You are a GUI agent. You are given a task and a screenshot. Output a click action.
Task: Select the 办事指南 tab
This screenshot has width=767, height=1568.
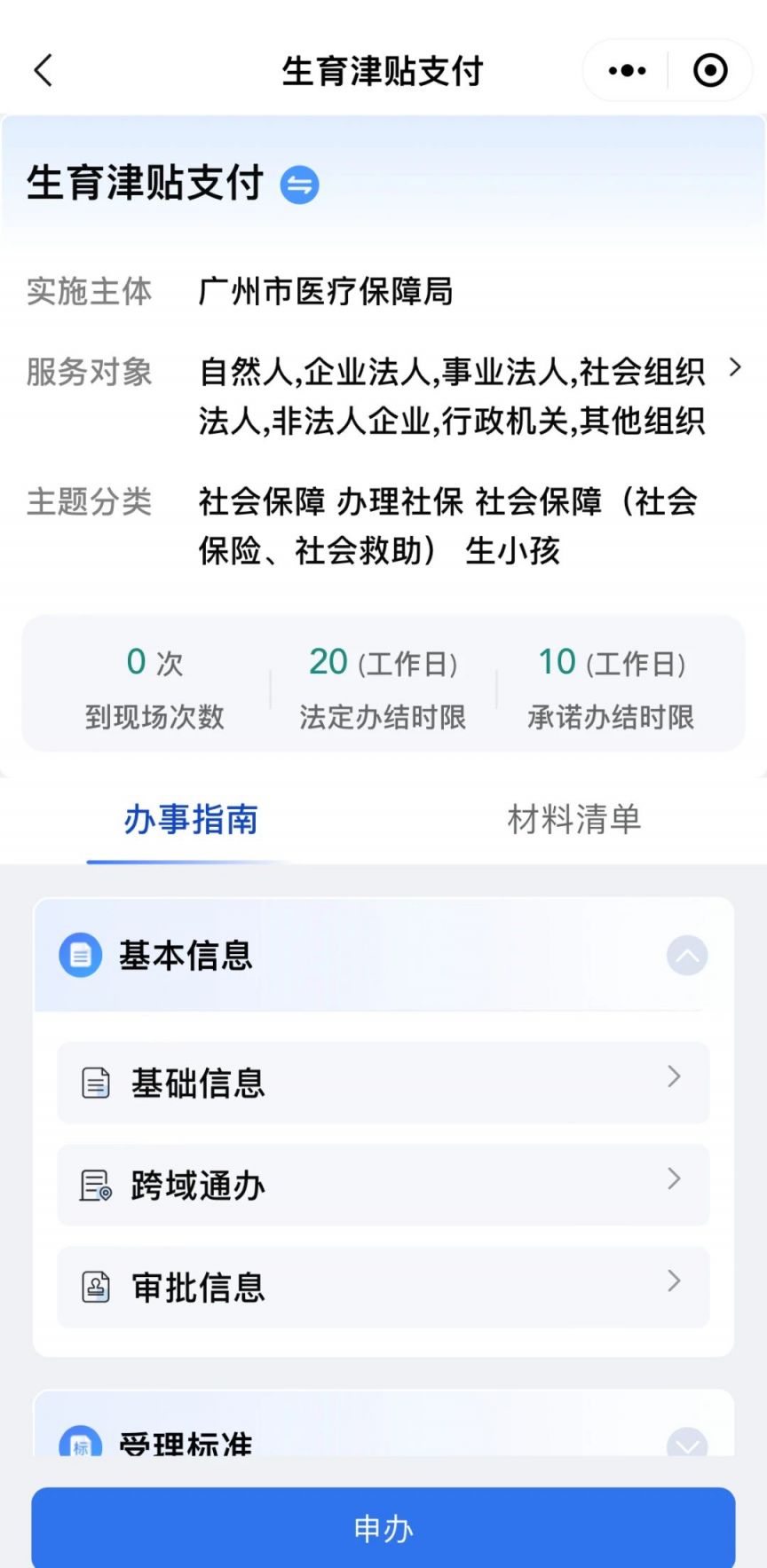point(191,819)
